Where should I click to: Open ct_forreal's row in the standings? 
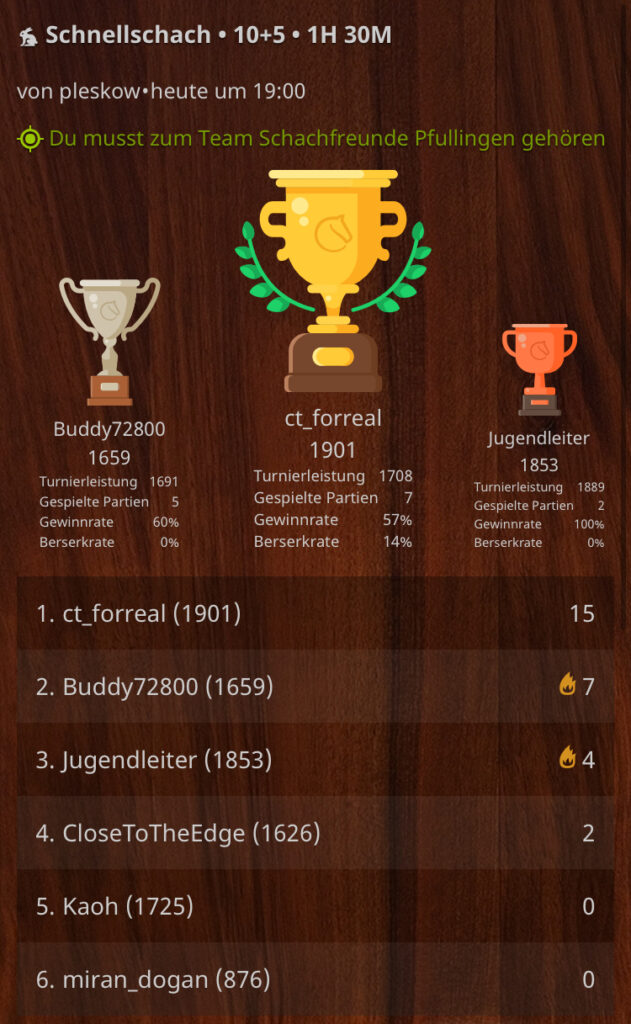315,613
